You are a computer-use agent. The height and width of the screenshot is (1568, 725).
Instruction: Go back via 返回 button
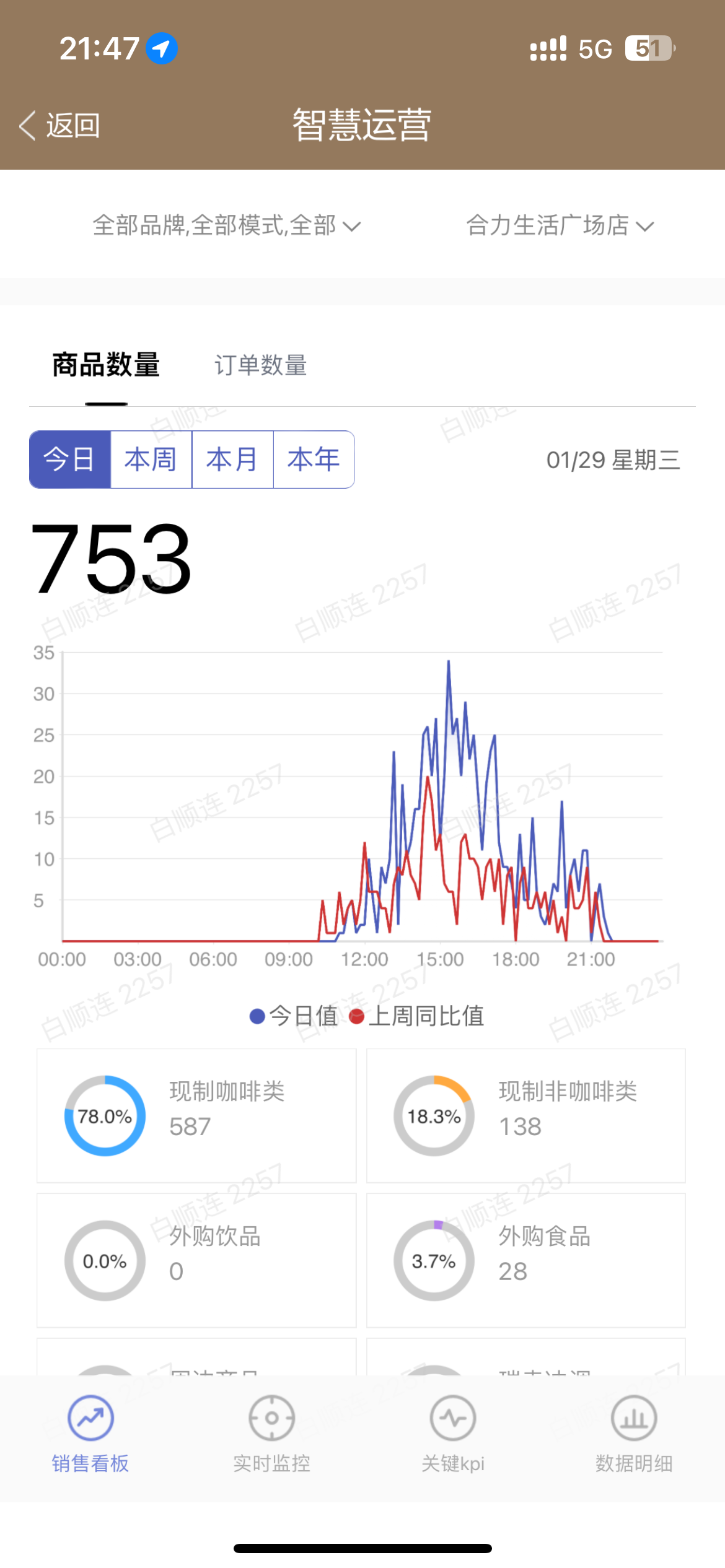60,126
